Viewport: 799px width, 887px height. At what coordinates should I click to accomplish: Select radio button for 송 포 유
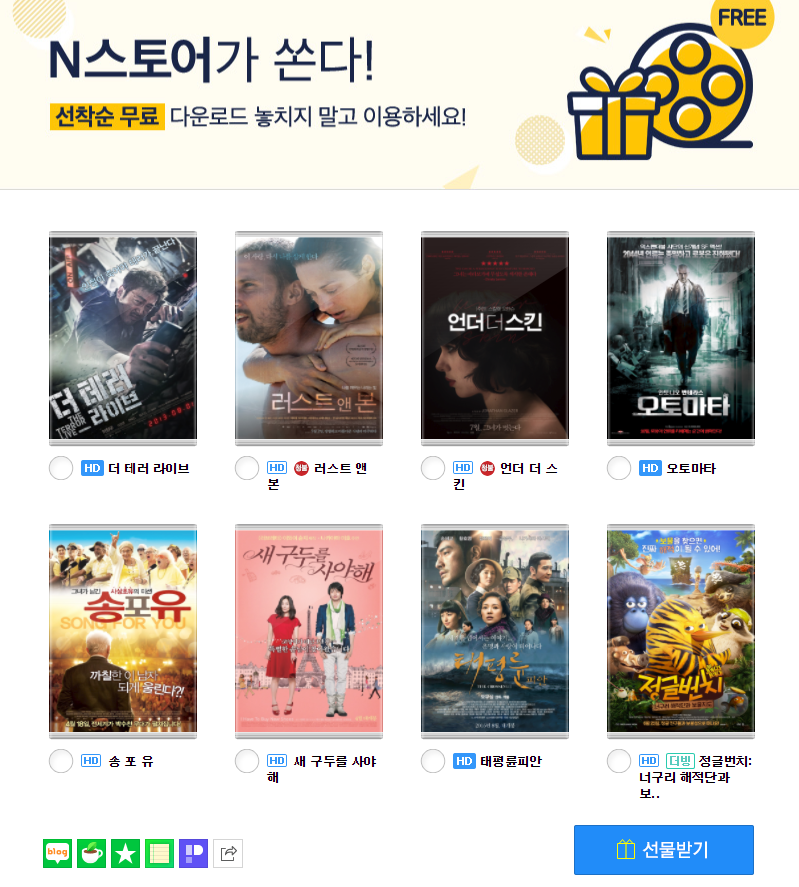pos(61,761)
